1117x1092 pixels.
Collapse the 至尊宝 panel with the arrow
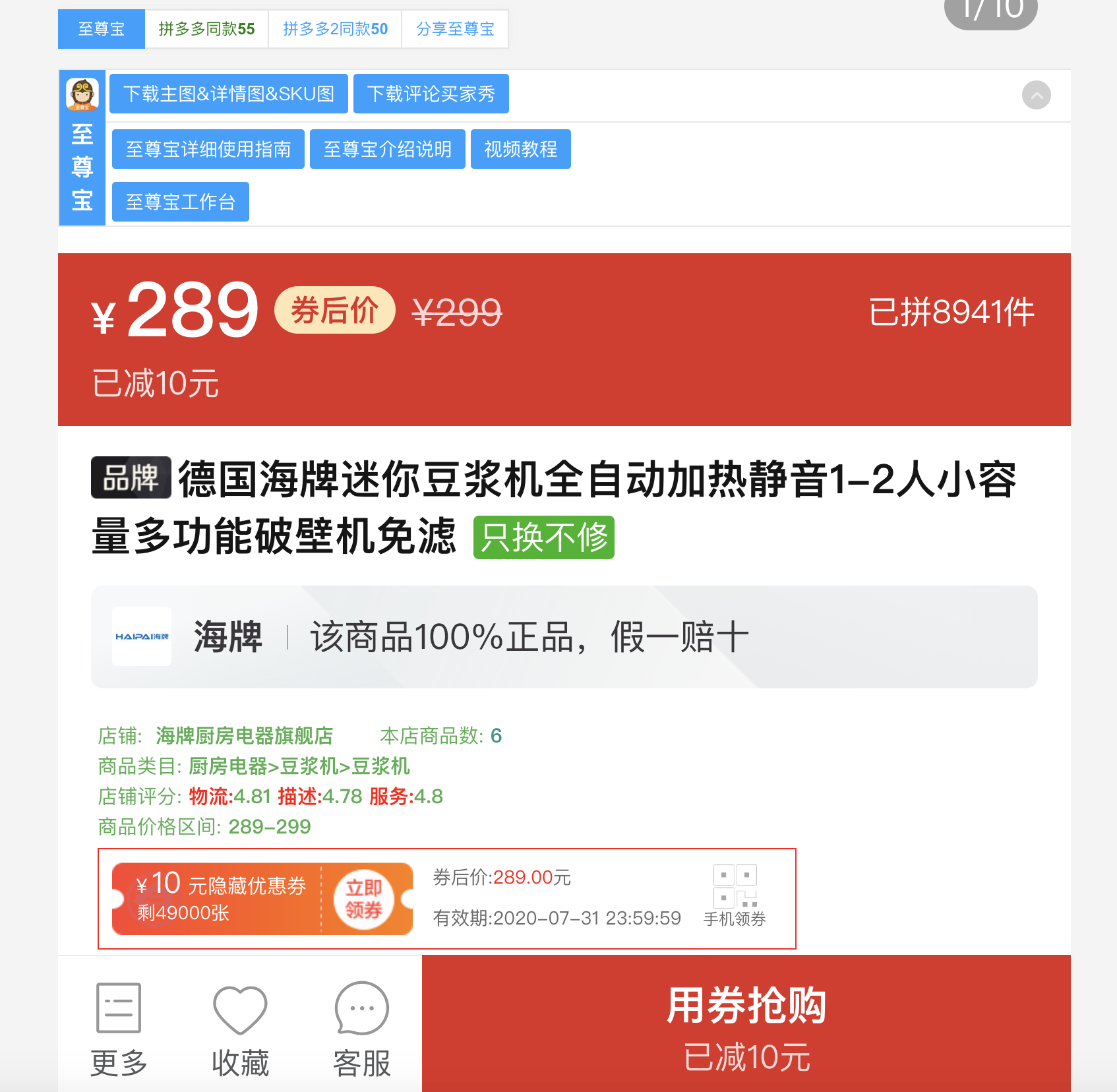[1036, 96]
